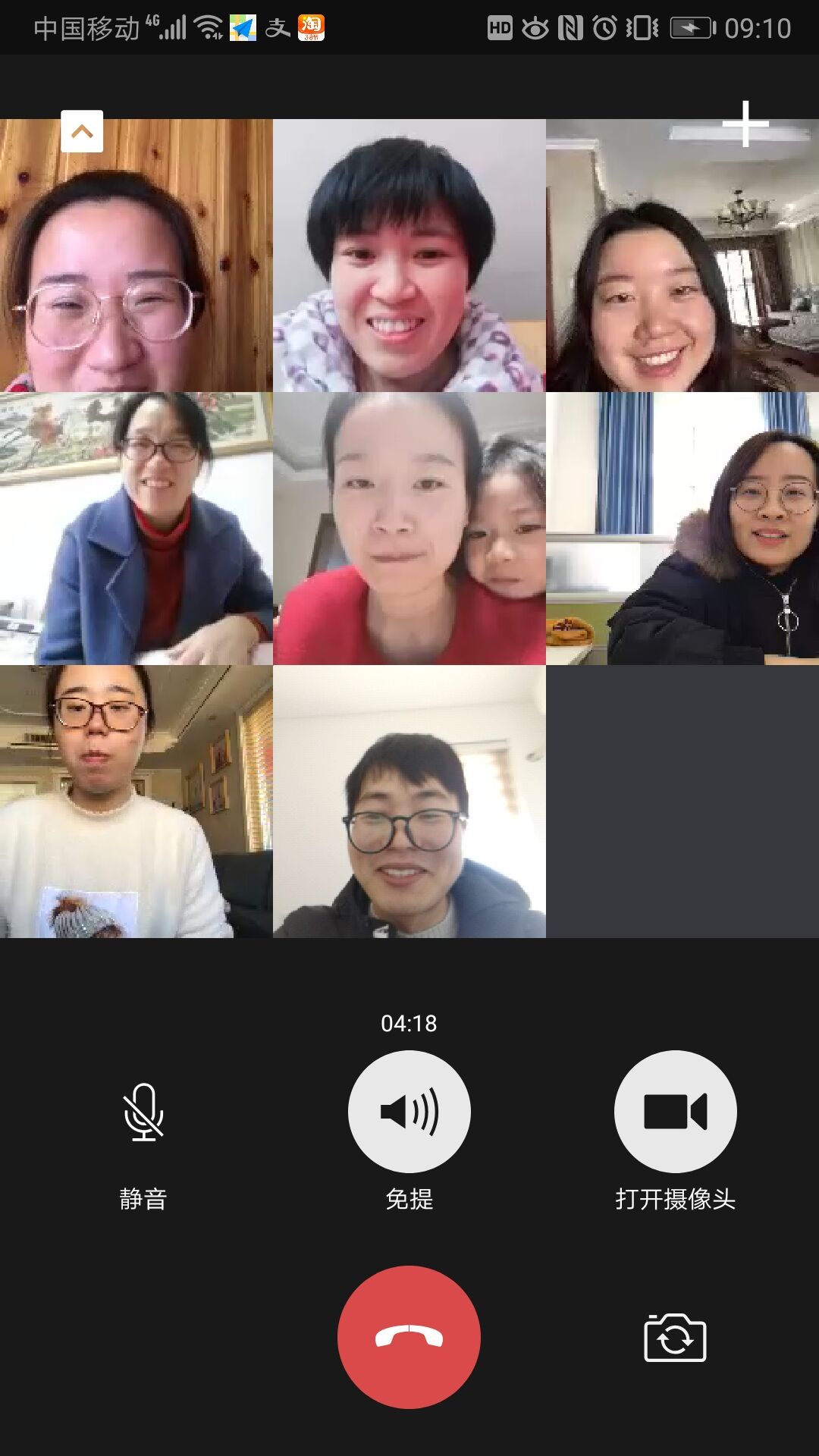Turn on the camera (打开摄像头)
The width and height of the screenshot is (819, 1456).
tap(675, 1112)
